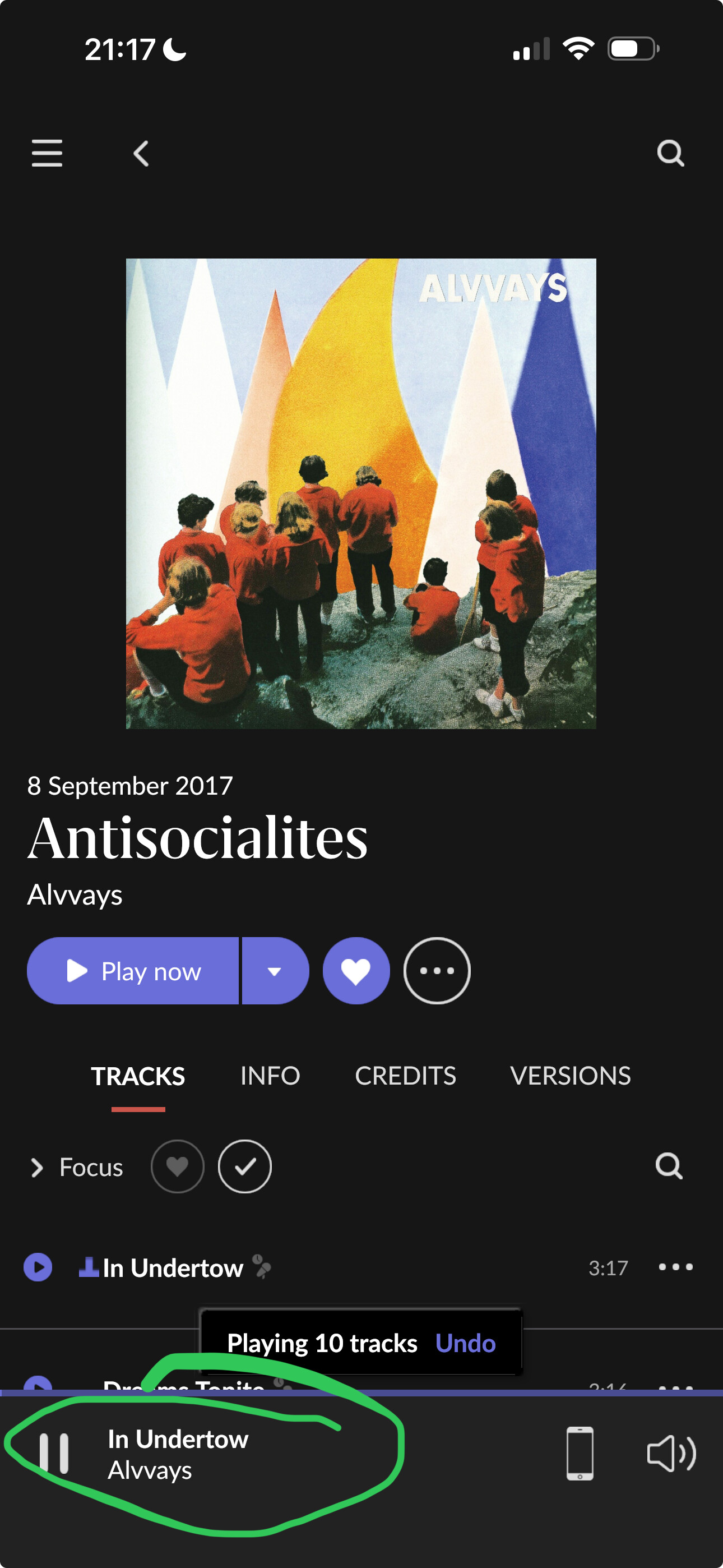
Task: Toggle the album favorite heart button
Action: coord(356,970)
